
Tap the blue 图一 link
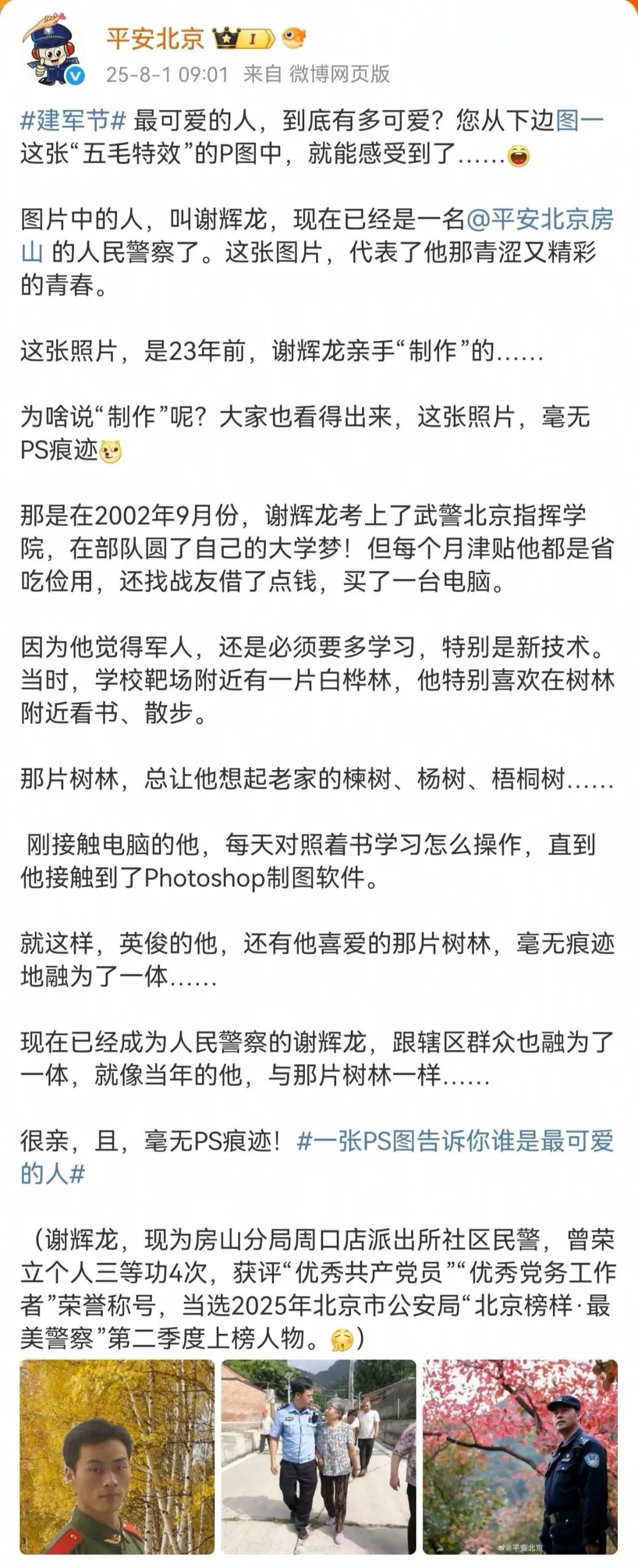pos(579,121)
